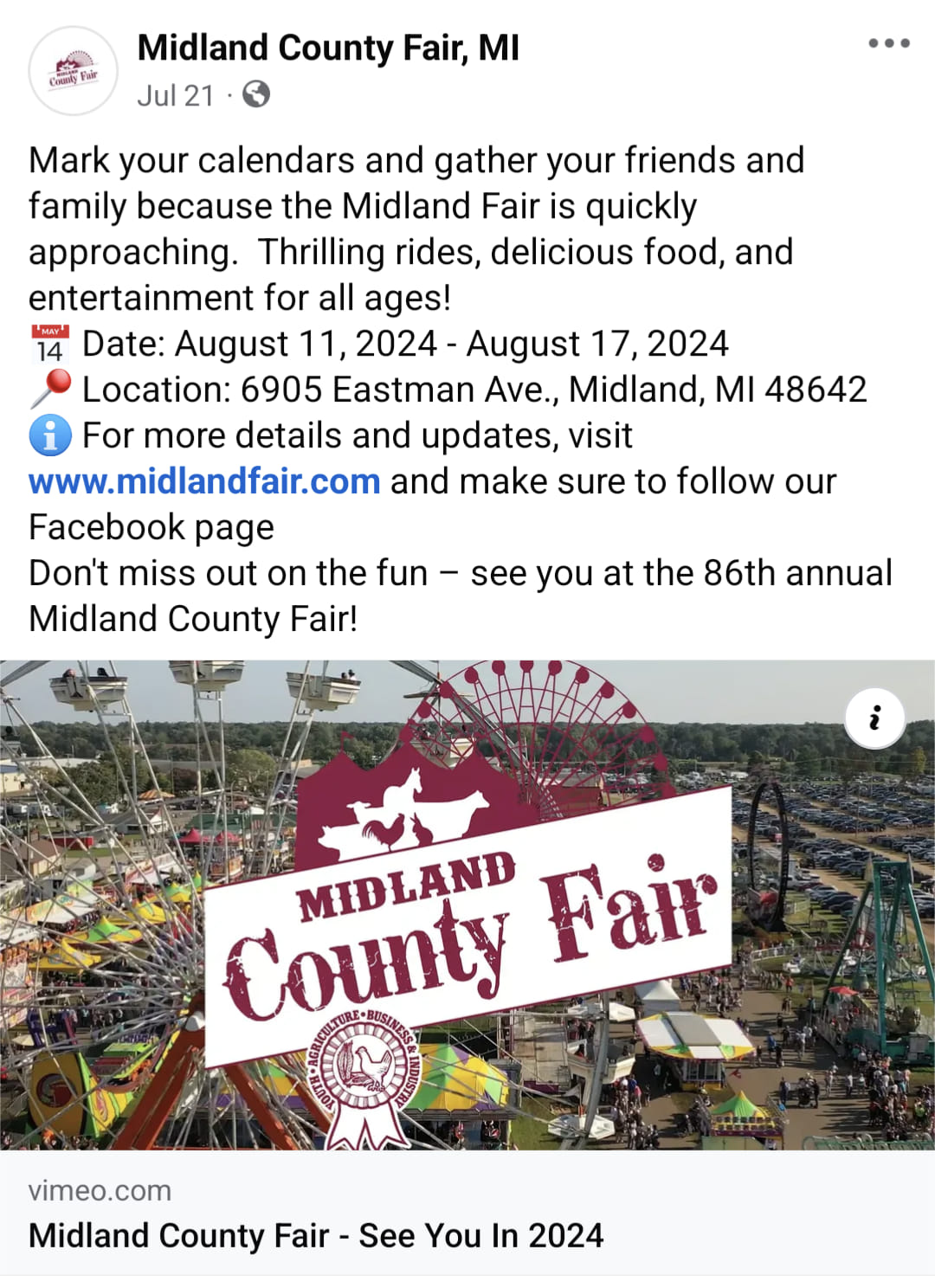The height and width of the screenshot is (1288, 935).
Task: Open the Midland County Fair, MI page name
Action: tap(328, 48)
